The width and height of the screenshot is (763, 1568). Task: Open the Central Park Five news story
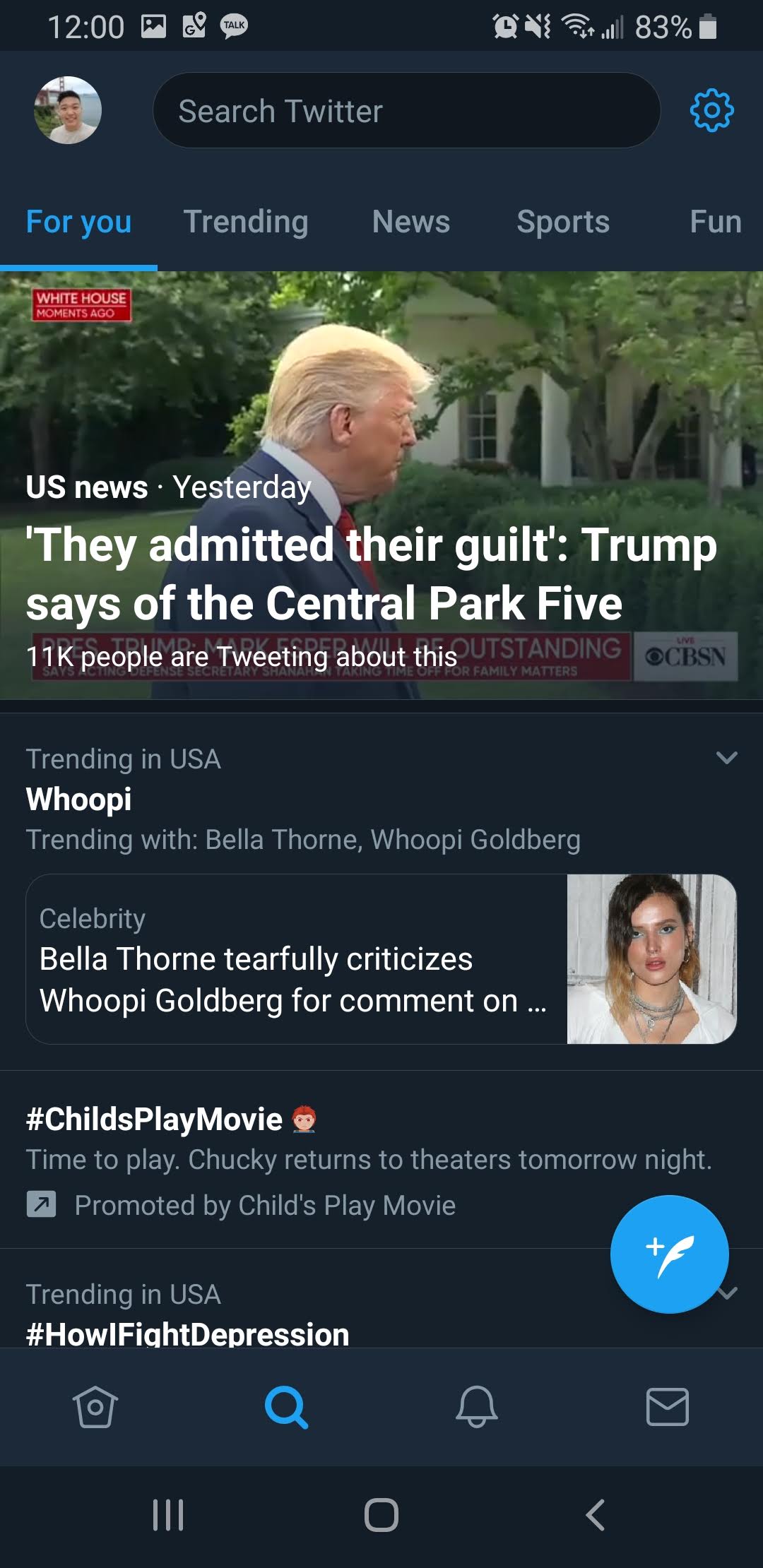[371, 574]
